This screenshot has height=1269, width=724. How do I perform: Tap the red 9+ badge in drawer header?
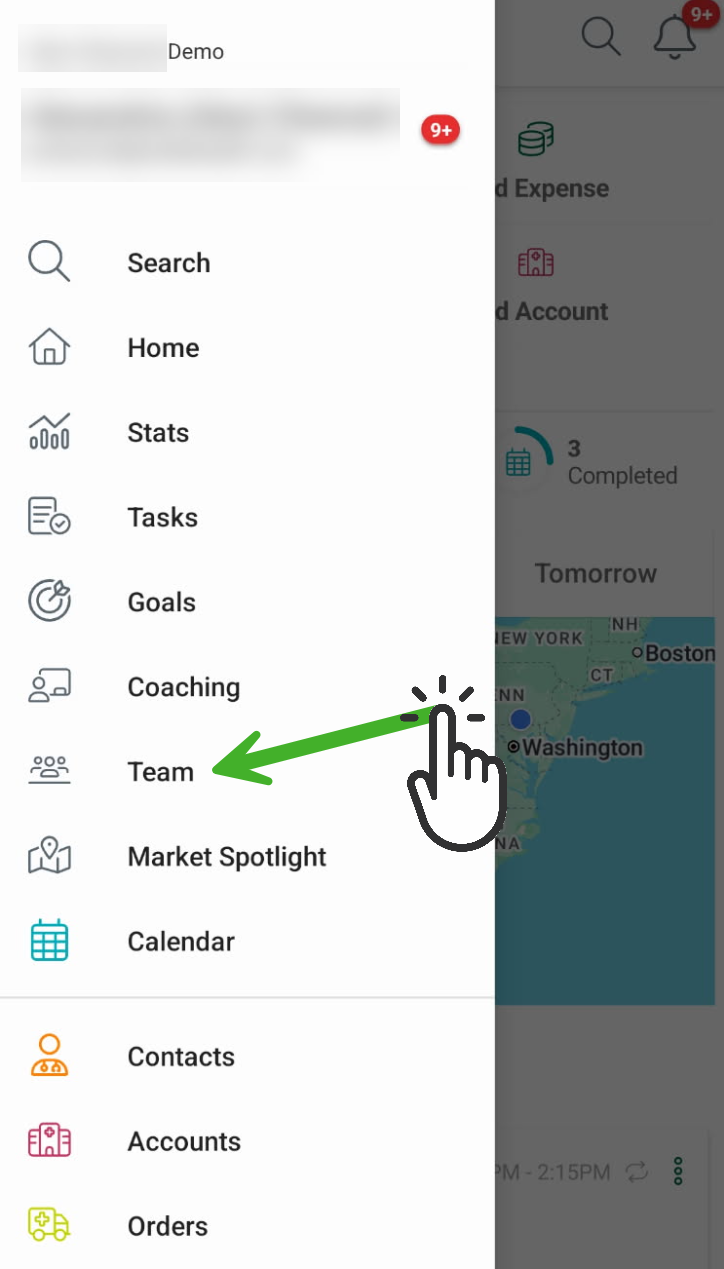click(441, 130)
